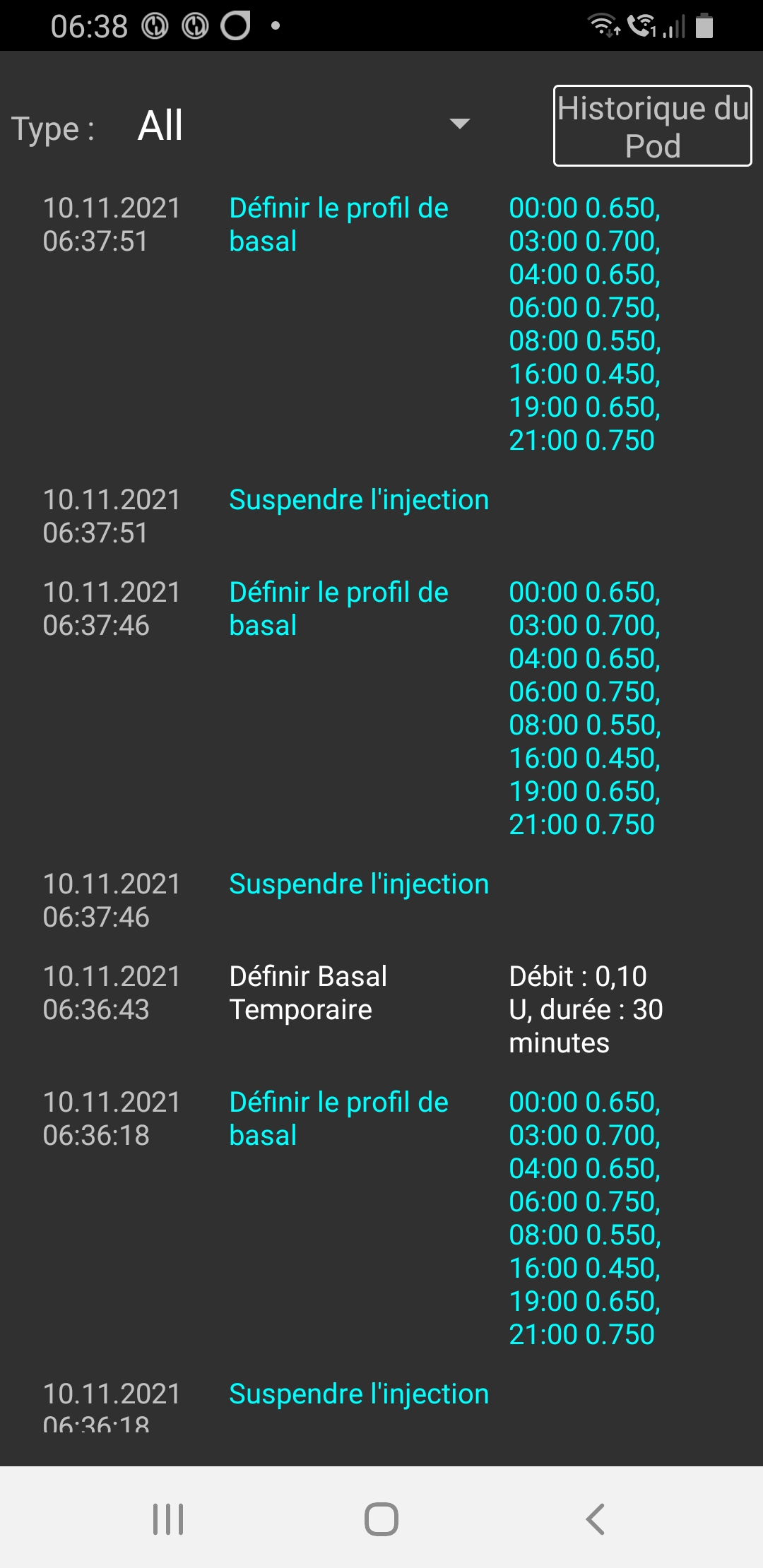Tap the cellular signal strength icon
This screenshot has height=1568, width=763.
pos(675,28)
